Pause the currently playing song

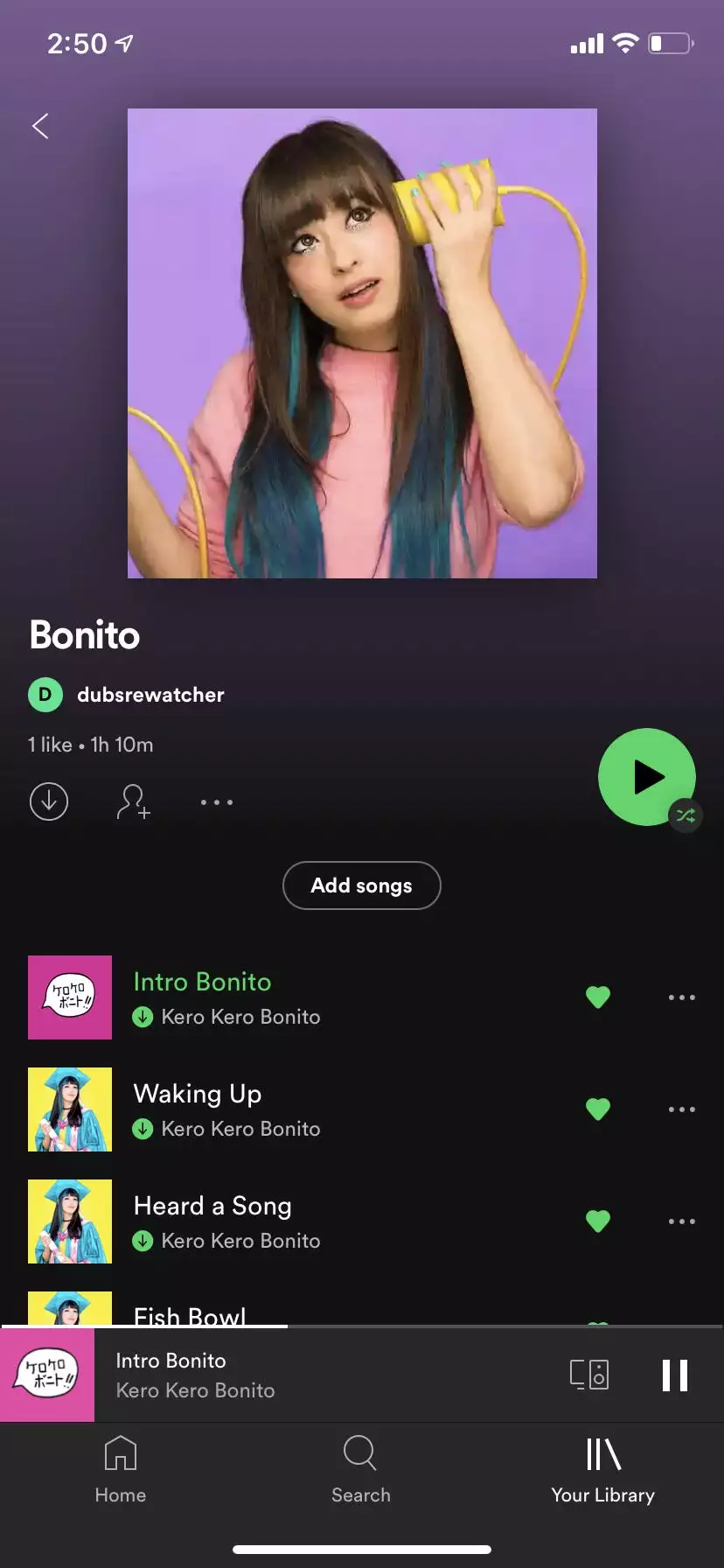pos(674,1375)
